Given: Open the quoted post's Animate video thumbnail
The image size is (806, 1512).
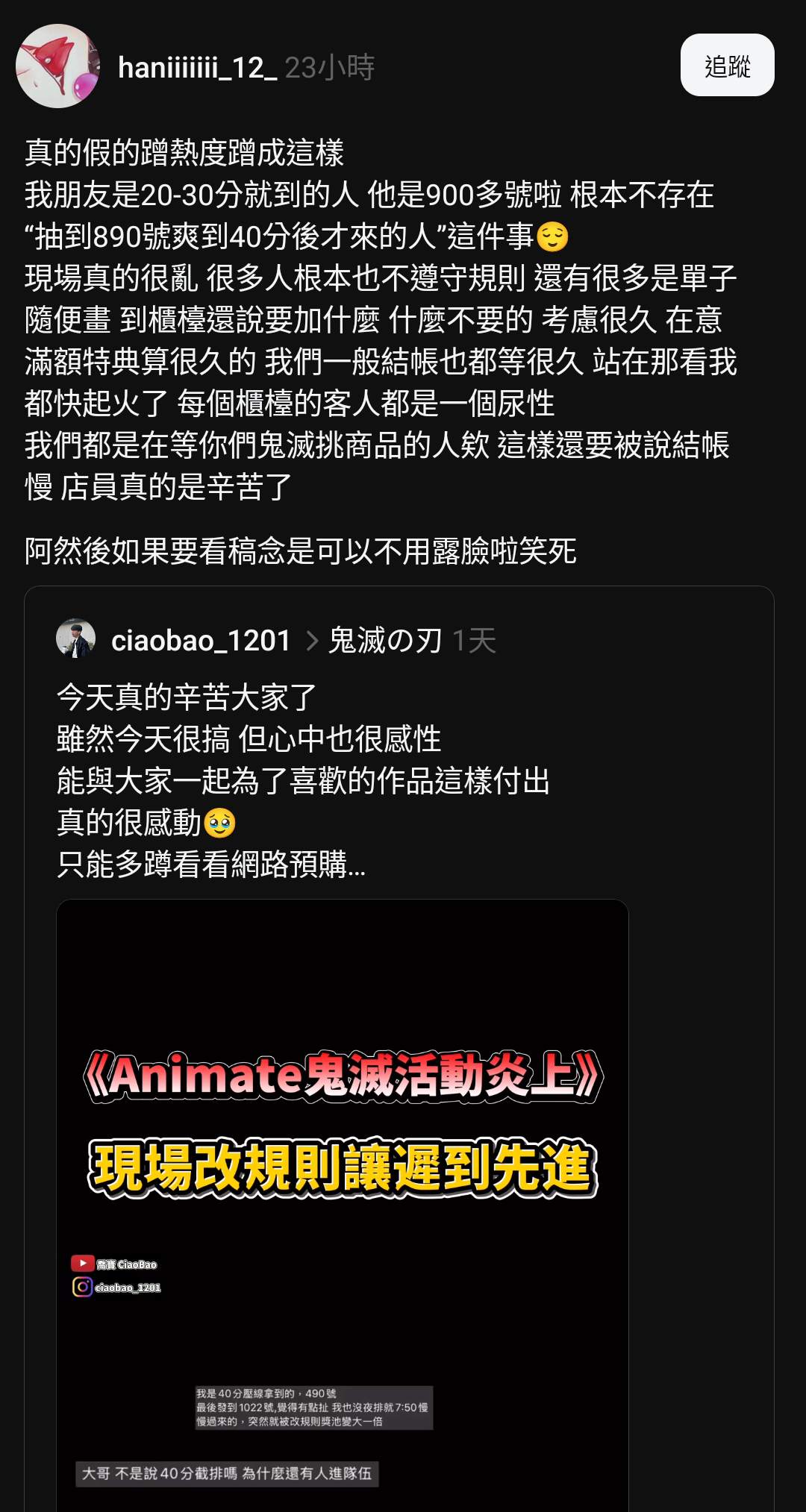Looking at the screenshot, I should (x=343, y=1193).
